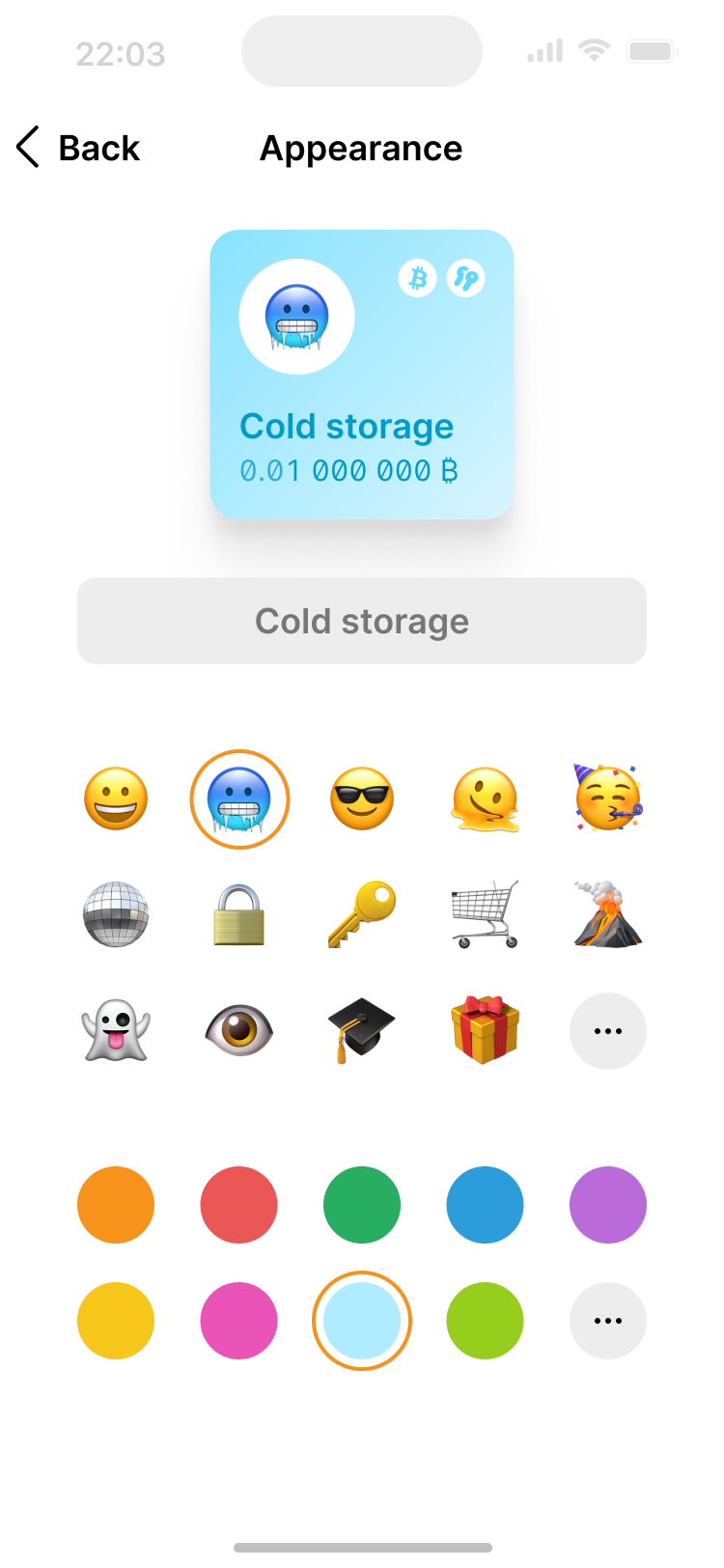Choose the disco ball emoji
The width and height of the screenshot is (724, 1568).
116,914
